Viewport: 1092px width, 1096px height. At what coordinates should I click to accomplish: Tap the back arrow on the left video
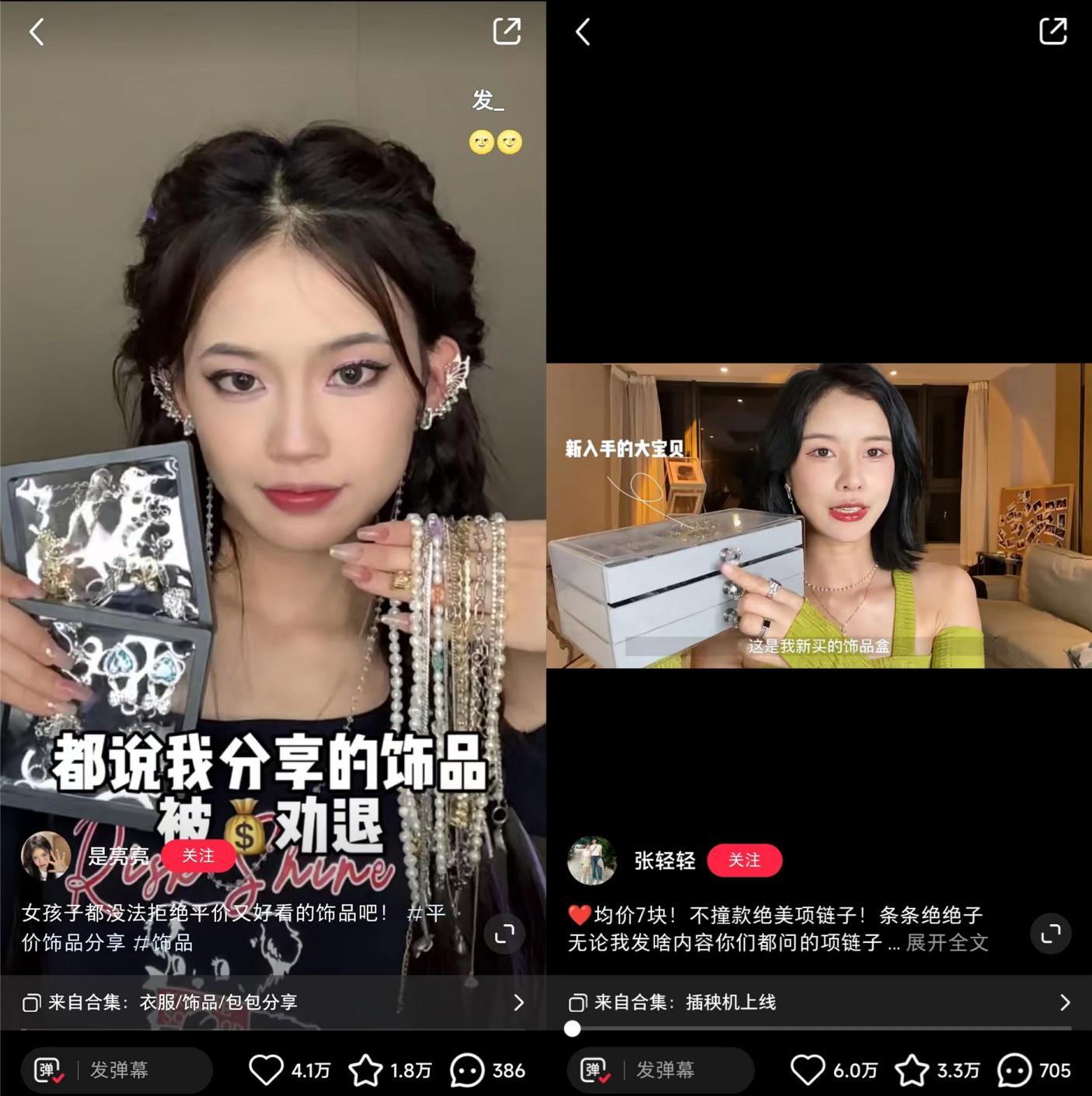[x=34, y=31]
